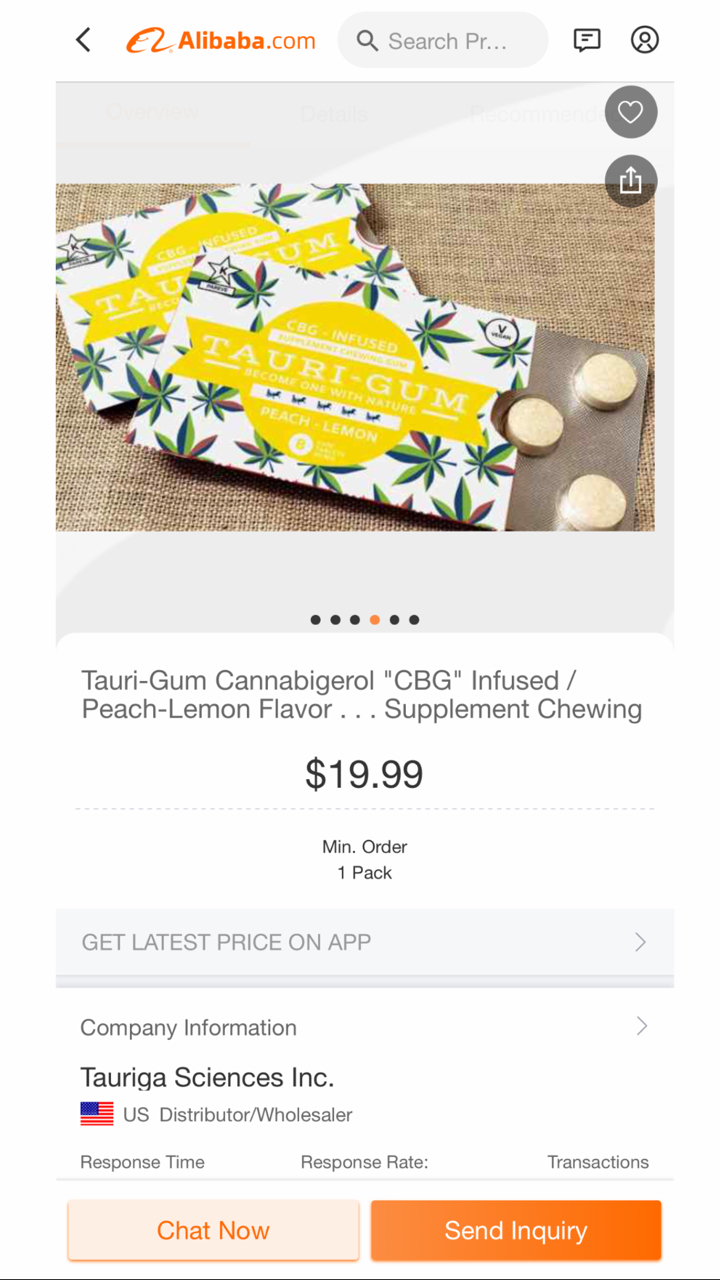View the Tauri-Gum product photo
The width and height of the screenshot is (720, 1280).
point(355,357)
